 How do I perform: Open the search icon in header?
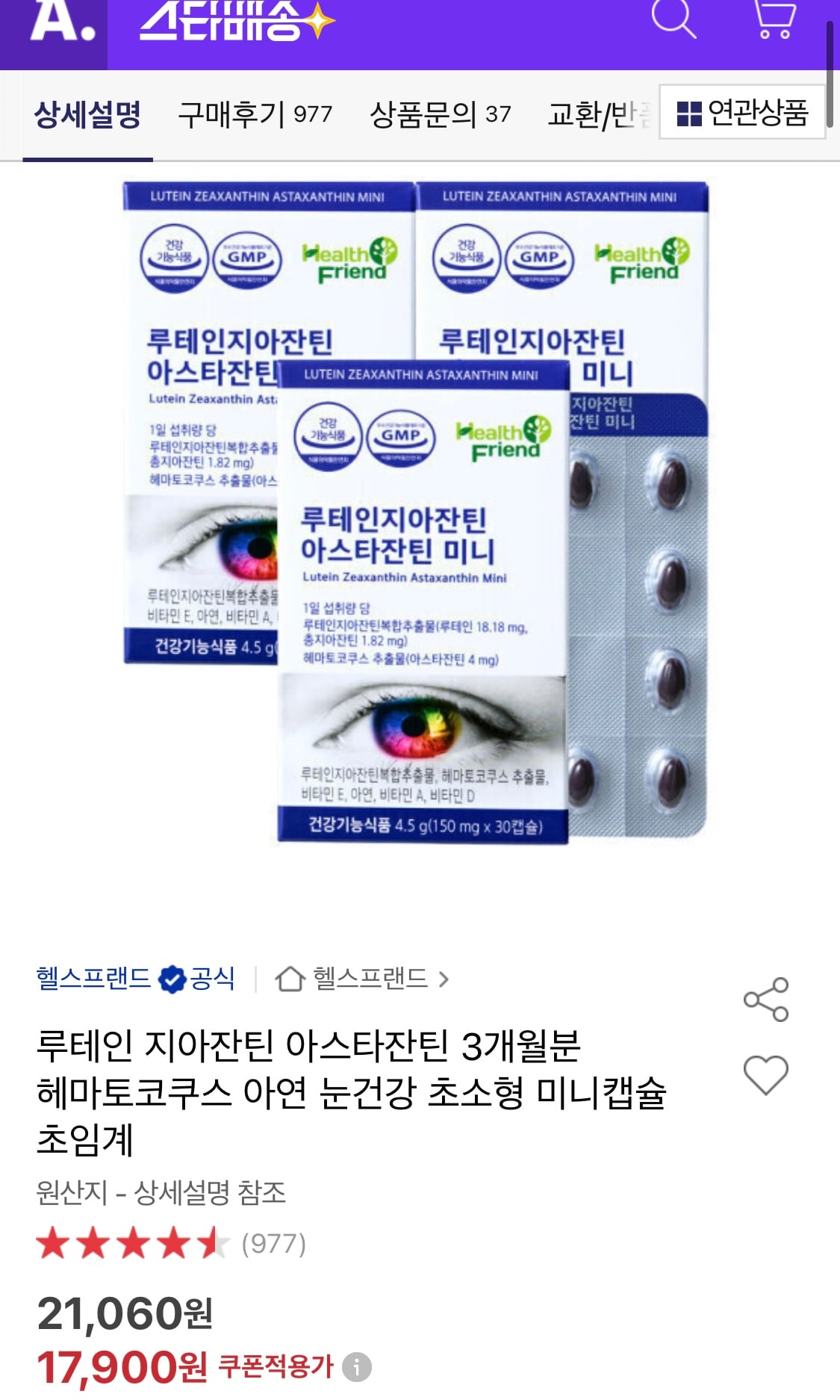click(x=673, y=19)
